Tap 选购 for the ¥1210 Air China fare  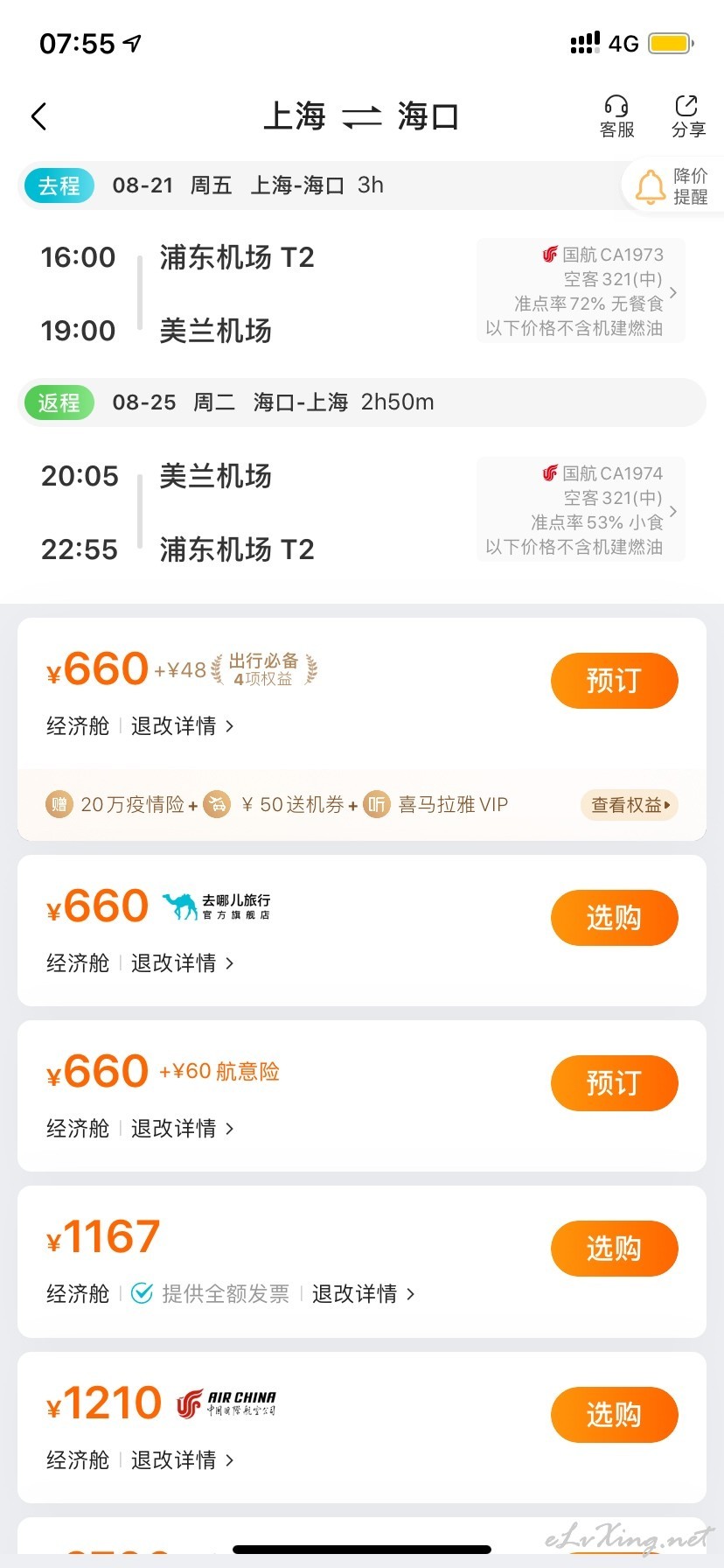point(614,1415)
